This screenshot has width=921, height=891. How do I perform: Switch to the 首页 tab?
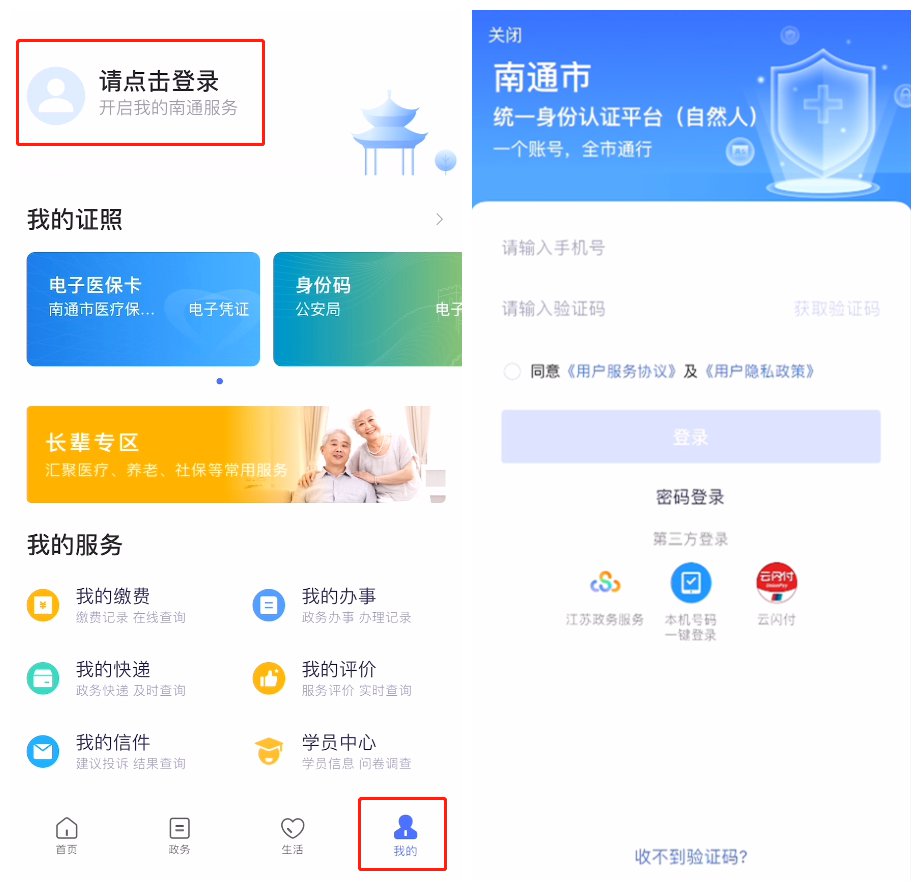point(66,835)
